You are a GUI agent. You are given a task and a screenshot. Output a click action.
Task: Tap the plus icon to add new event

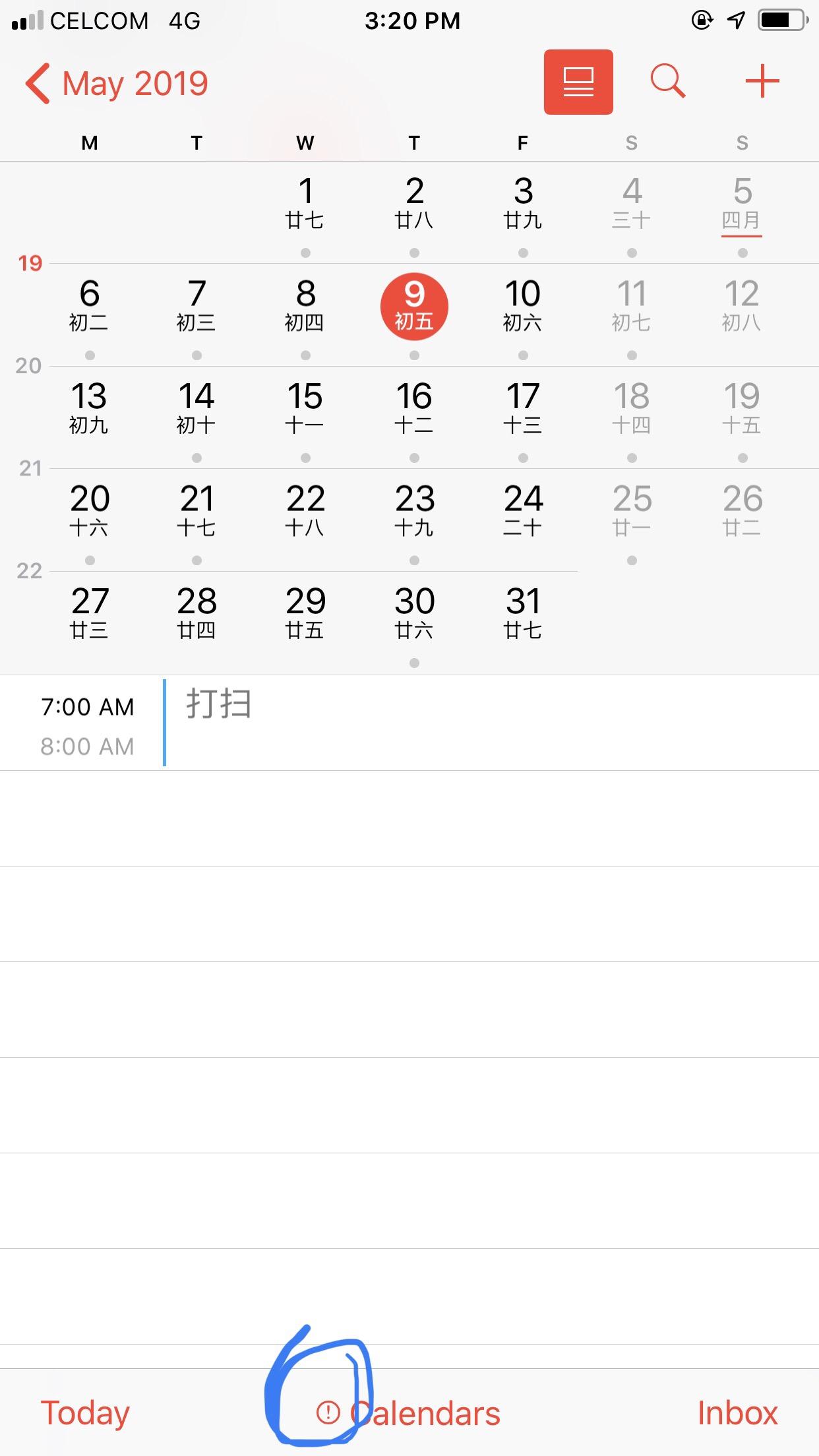pyautogui.click(x=763, y=81)
